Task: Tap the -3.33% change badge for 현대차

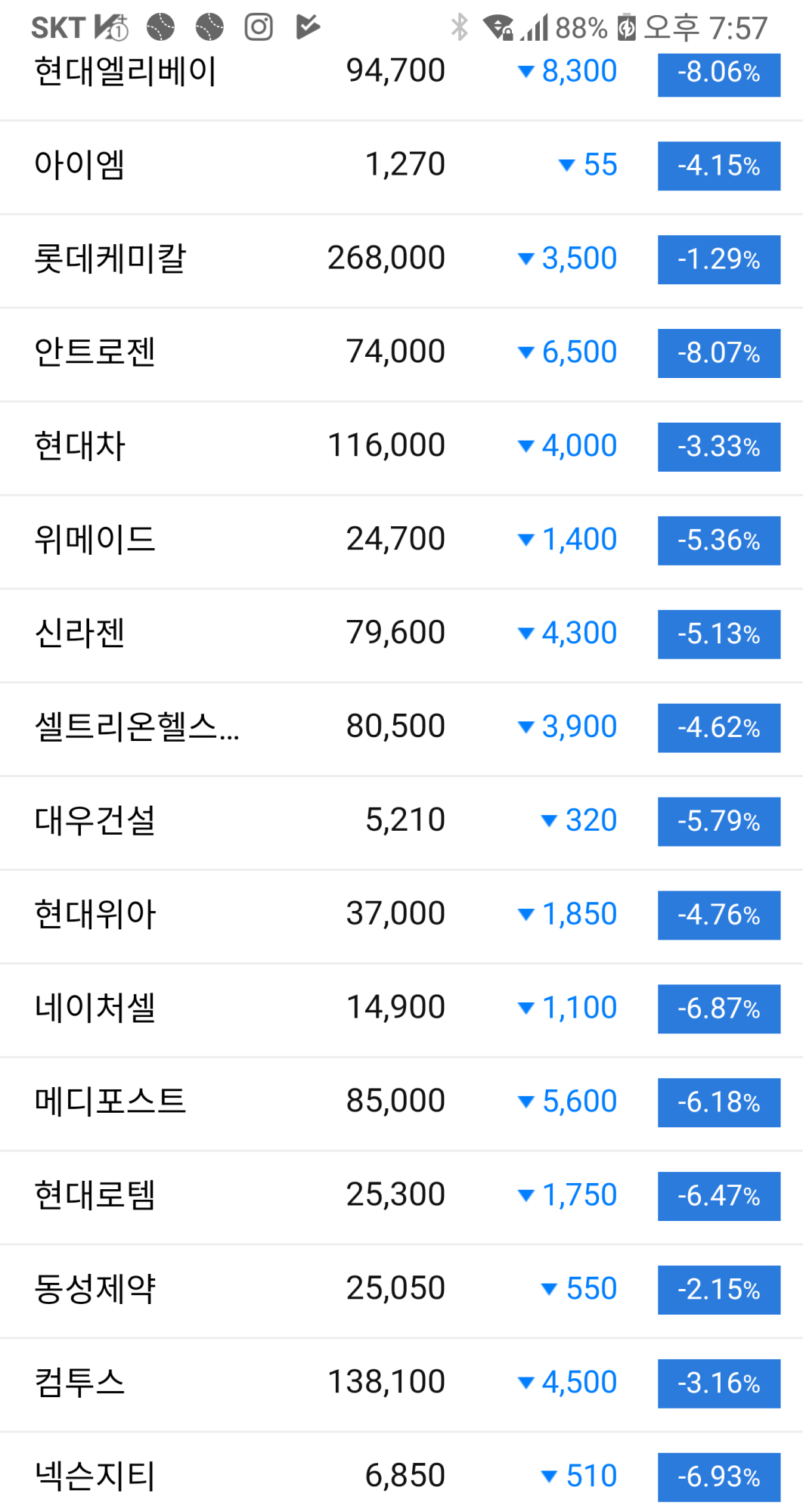Action: click(x=718, y=447)
